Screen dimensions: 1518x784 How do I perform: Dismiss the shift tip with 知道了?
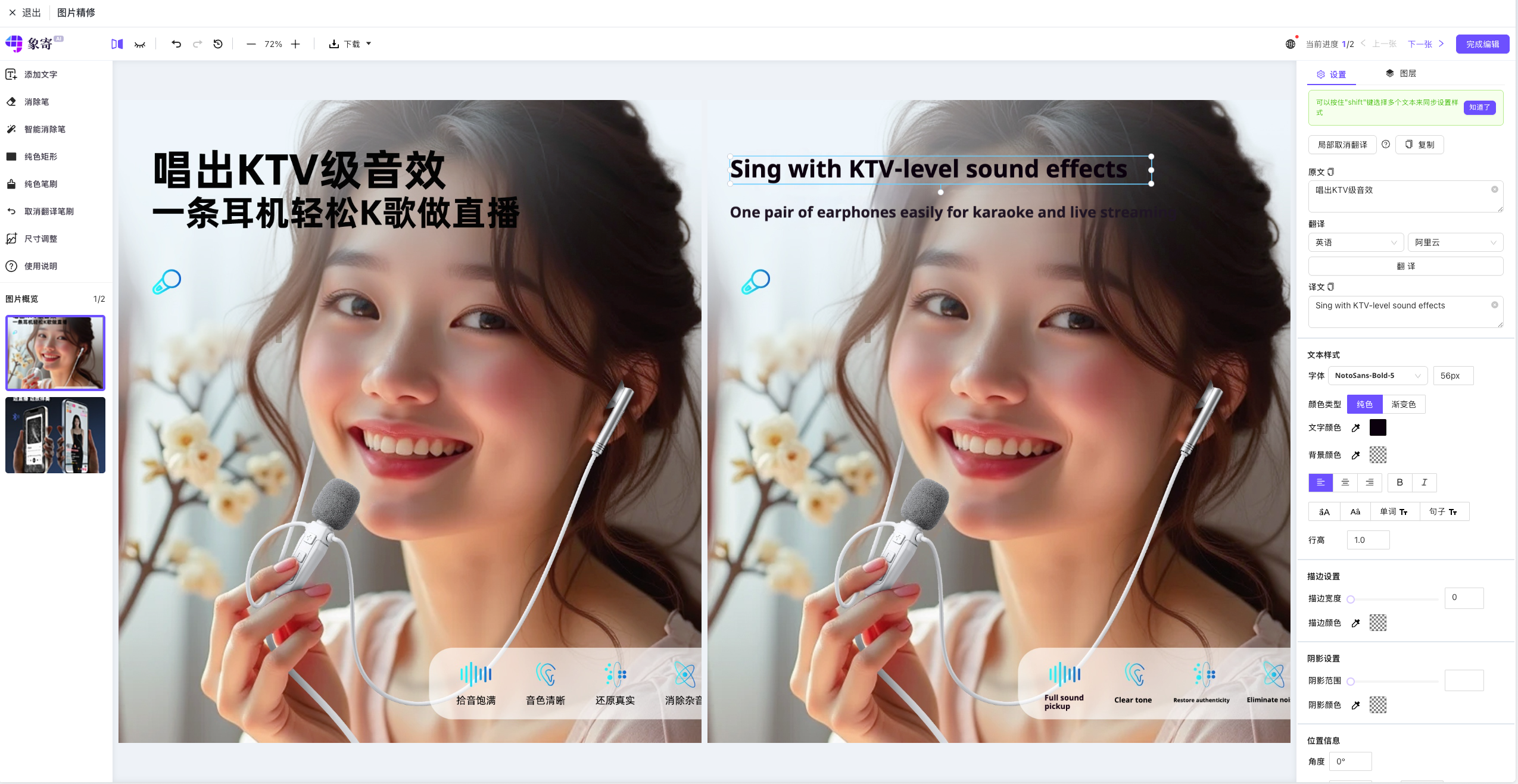tap(1479, 107)
